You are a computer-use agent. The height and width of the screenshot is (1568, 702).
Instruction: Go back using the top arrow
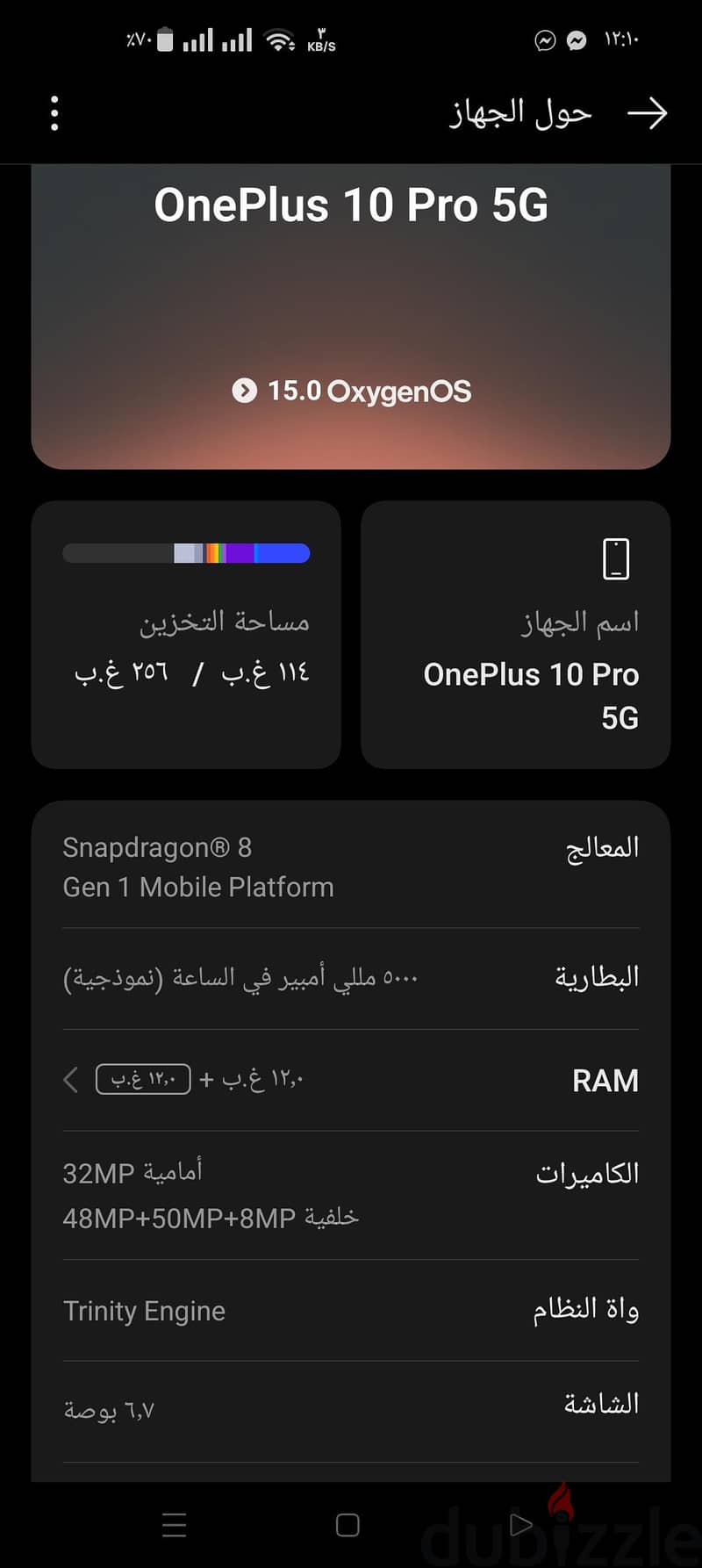648,113
